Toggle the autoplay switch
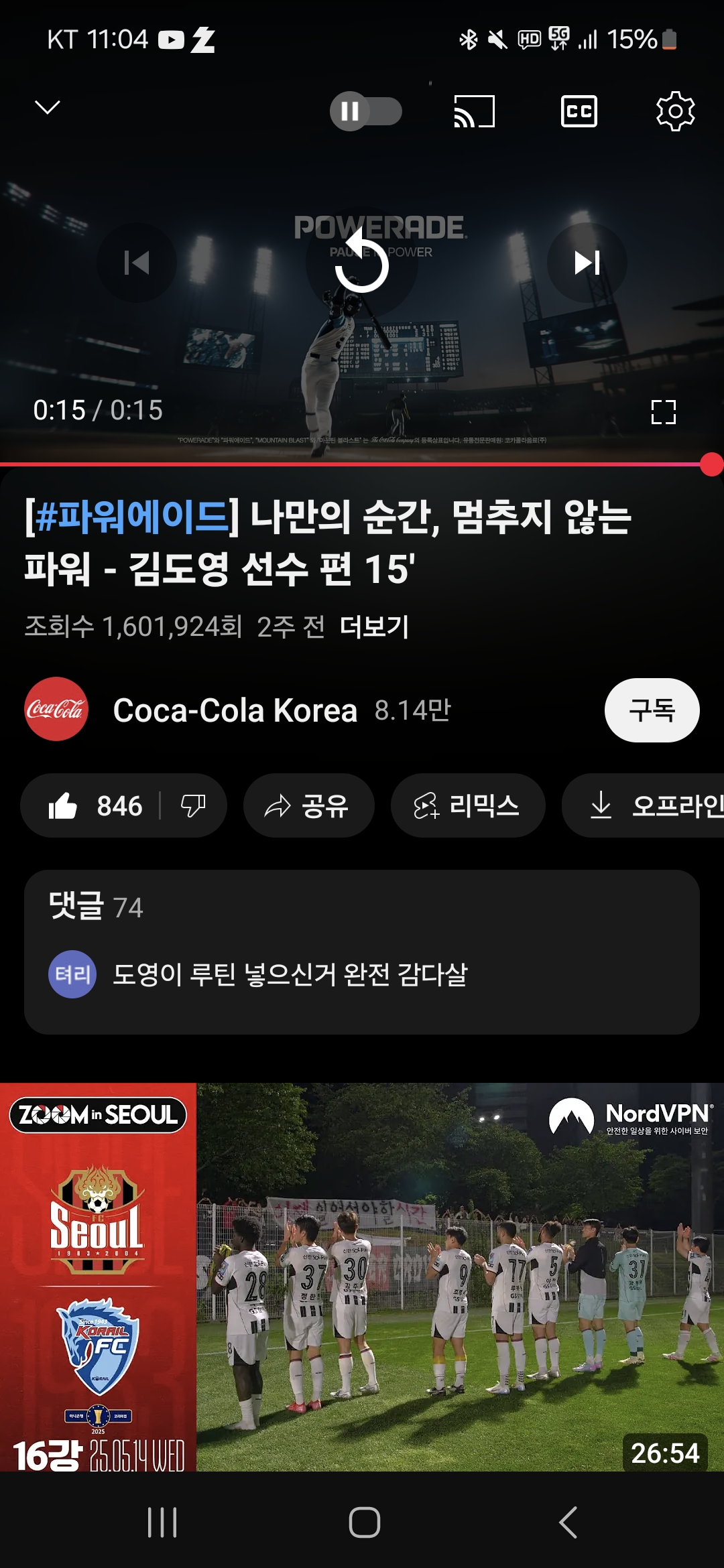Image resolution: width=724 pixels, height=1568 pixels. (365, 111)
